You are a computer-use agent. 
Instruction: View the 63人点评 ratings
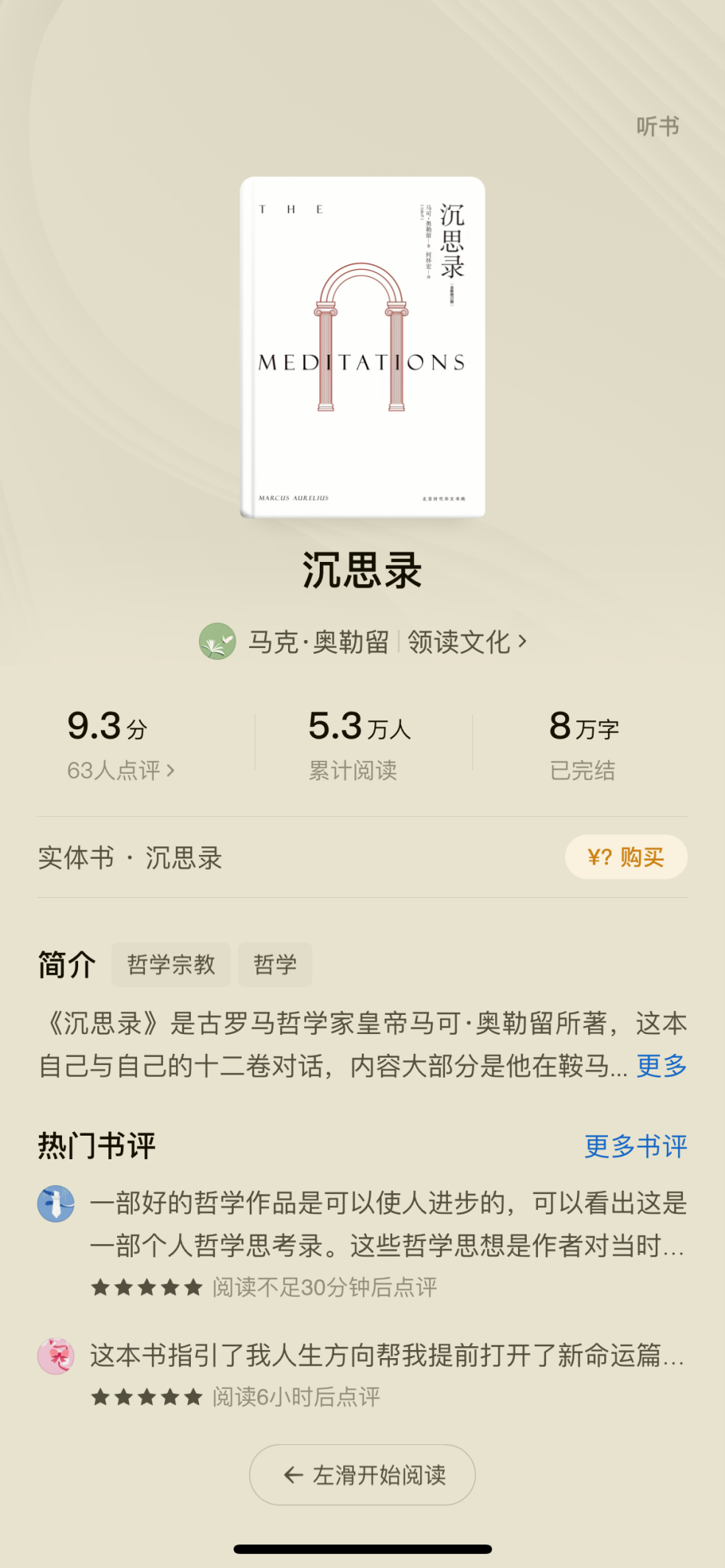point(121,770)
